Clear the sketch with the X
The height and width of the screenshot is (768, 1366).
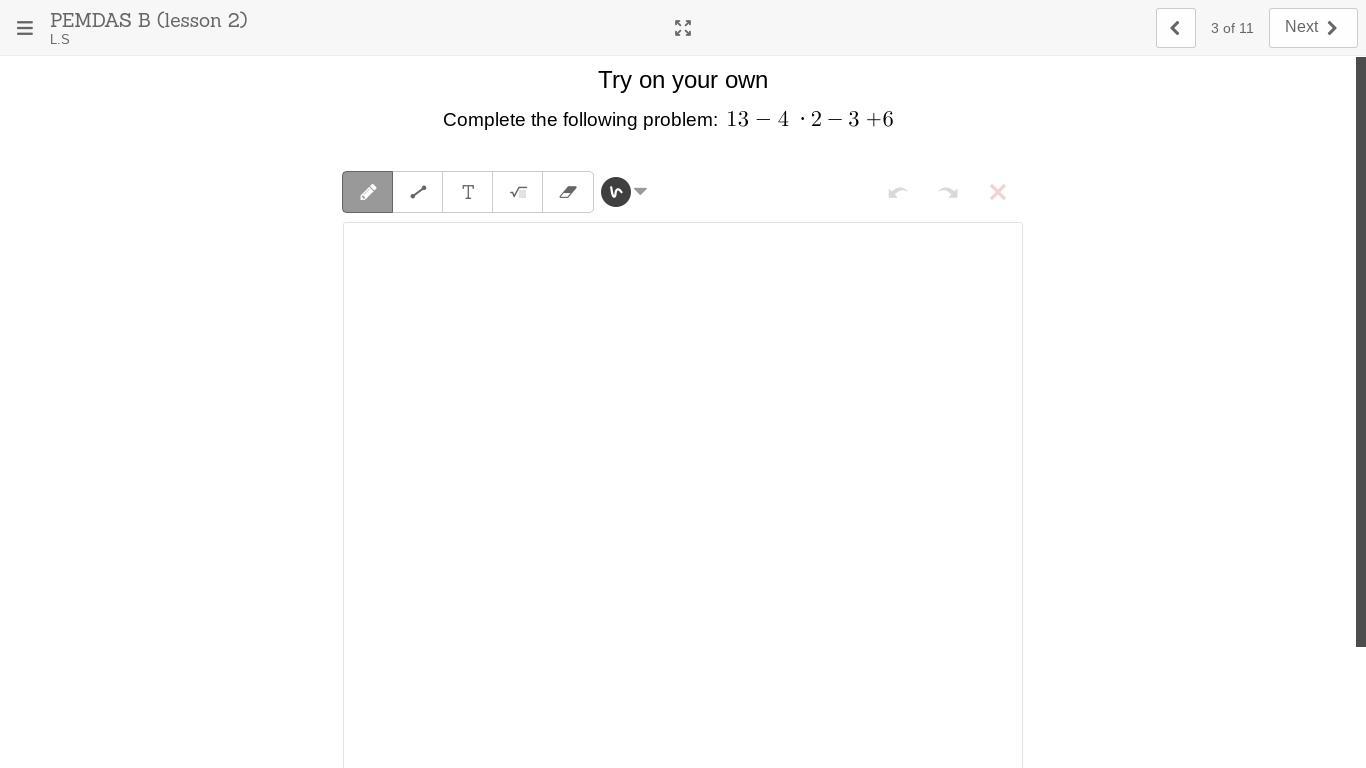click(x=998, y=192)
